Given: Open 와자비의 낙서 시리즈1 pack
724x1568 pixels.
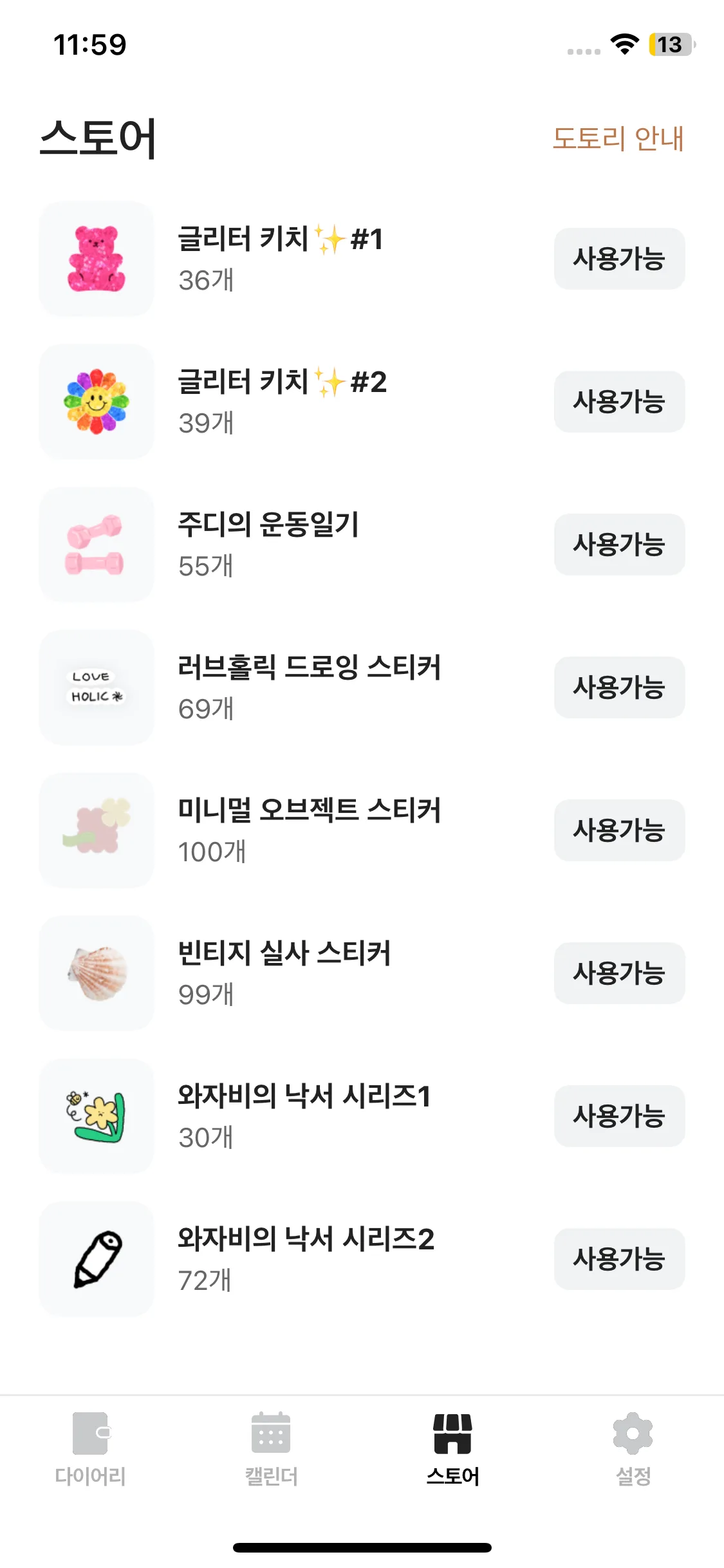Looking at the screenshot, I should [304, 1116].
